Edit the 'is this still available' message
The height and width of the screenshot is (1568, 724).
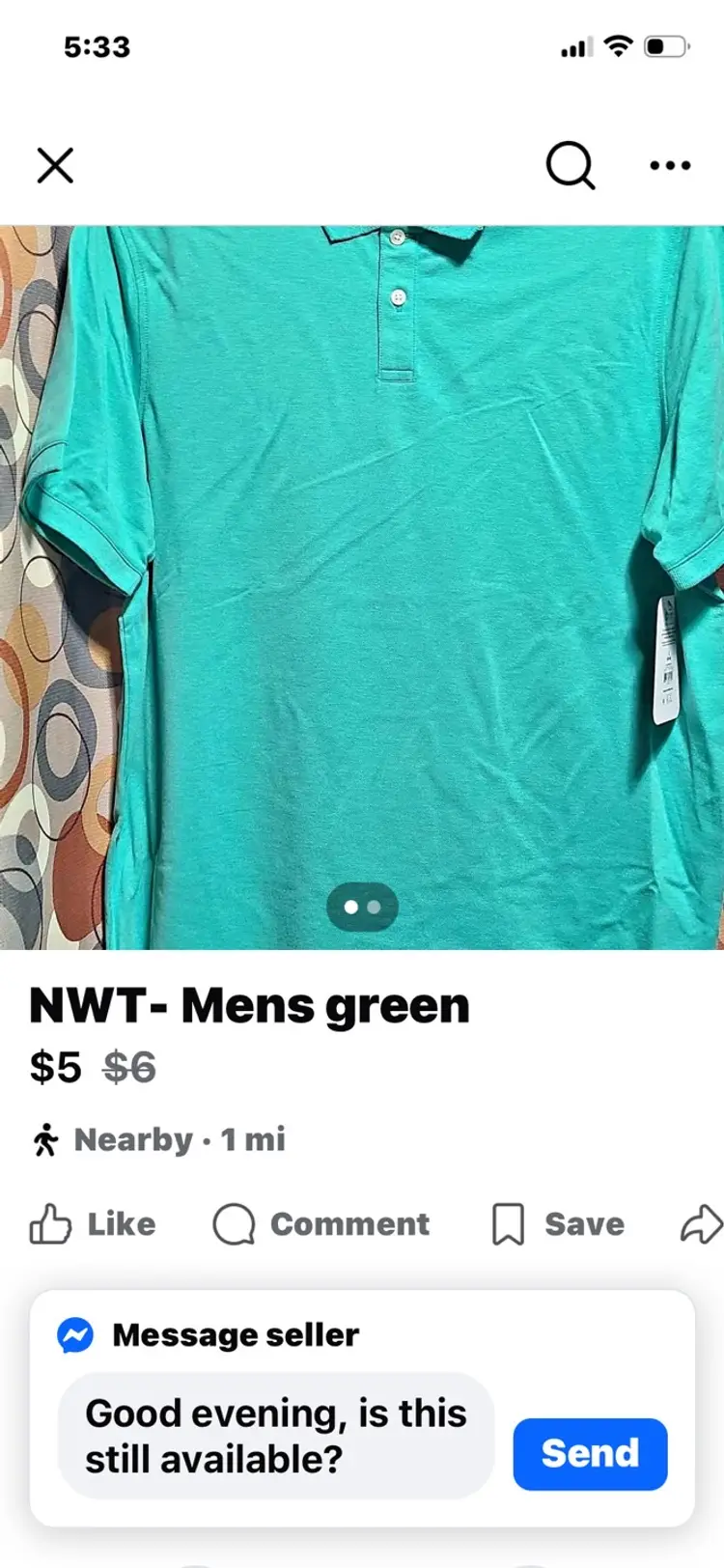tap(276, 1436)
